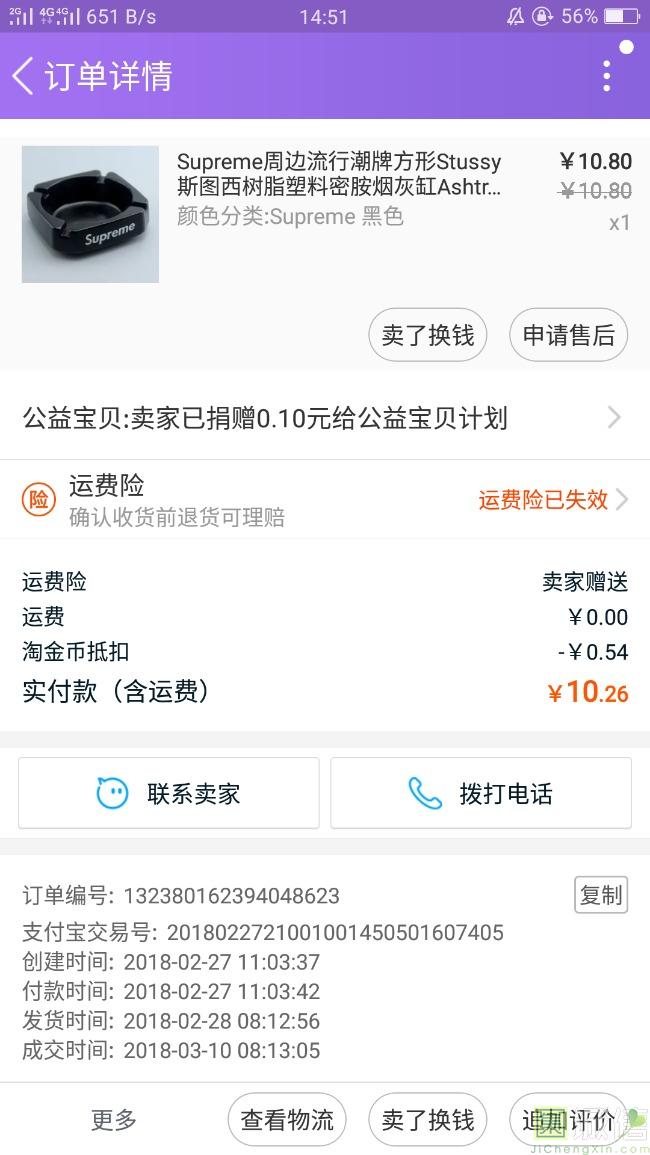Image resolution: width=650 pixels, height=1155 pixels.
Task: Tap 卖了换钱 under the product item
Action: pos(428,335)
